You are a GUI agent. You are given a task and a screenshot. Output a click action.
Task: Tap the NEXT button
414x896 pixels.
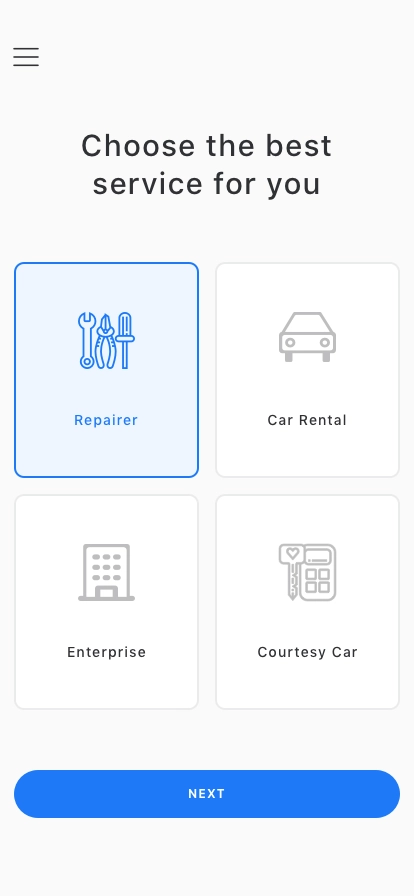207,794
